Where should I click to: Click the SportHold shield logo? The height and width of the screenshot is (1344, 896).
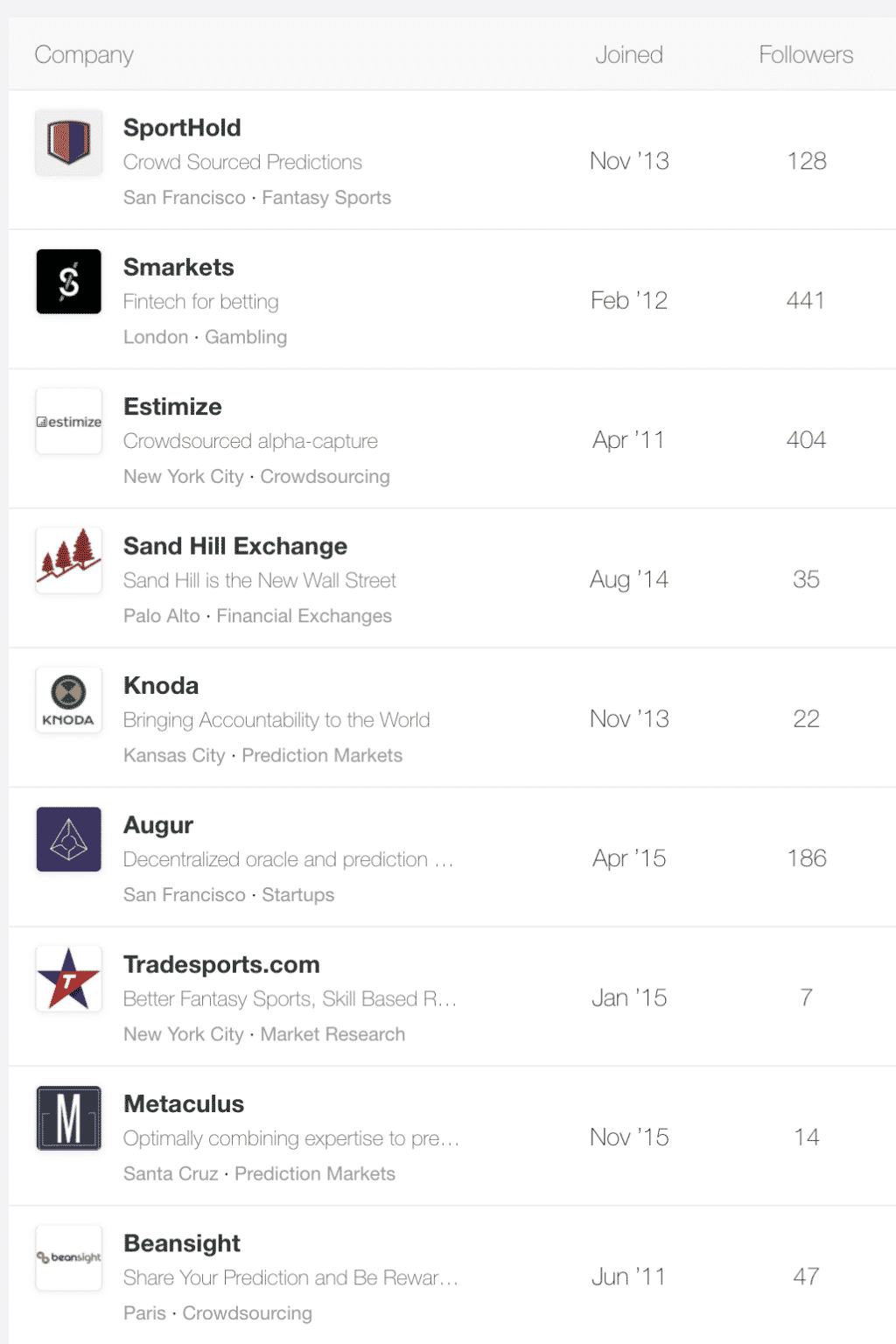pyautogui.click(x=68, y=142)
